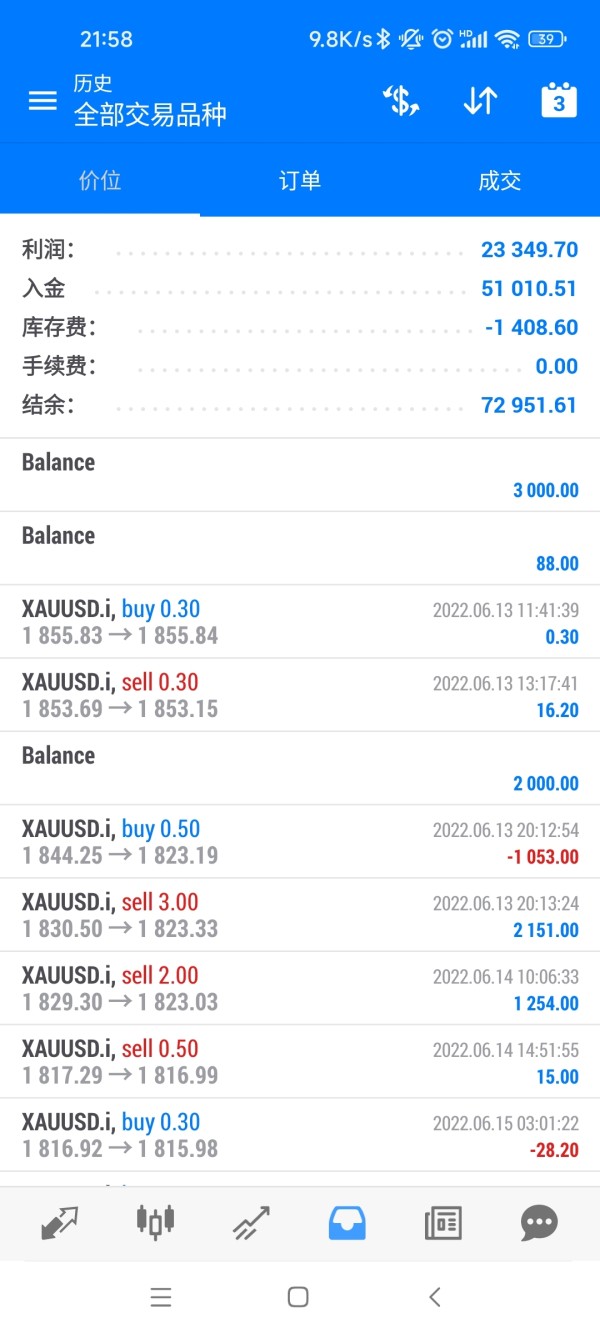The height and width of the screenshot is (1333, 600).
Task: Open the XAUUSD.i sell 2.00 trade
Action: pyautogui.click(x=300, y=988)
